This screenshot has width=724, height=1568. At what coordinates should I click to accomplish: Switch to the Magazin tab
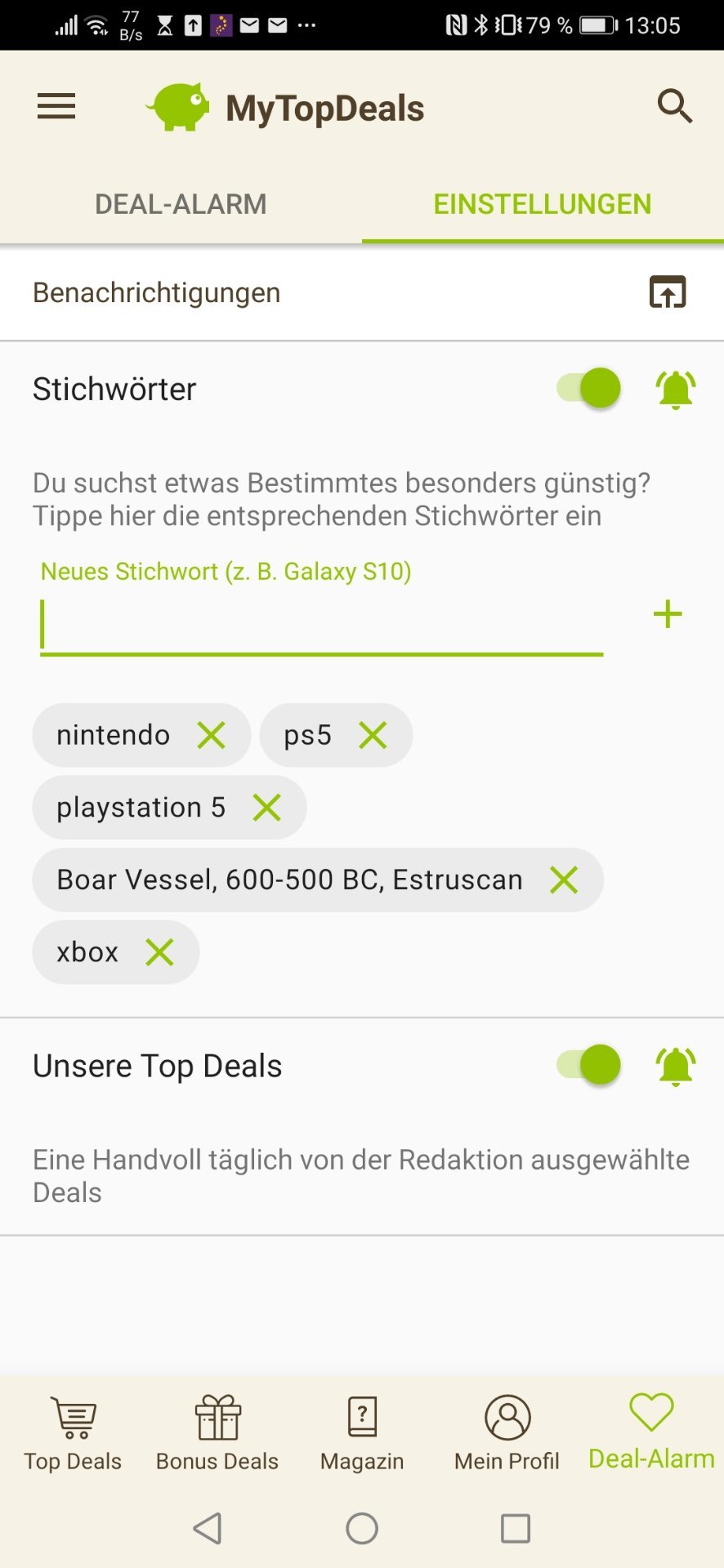pyautogui.click(x=362, y=1433)
